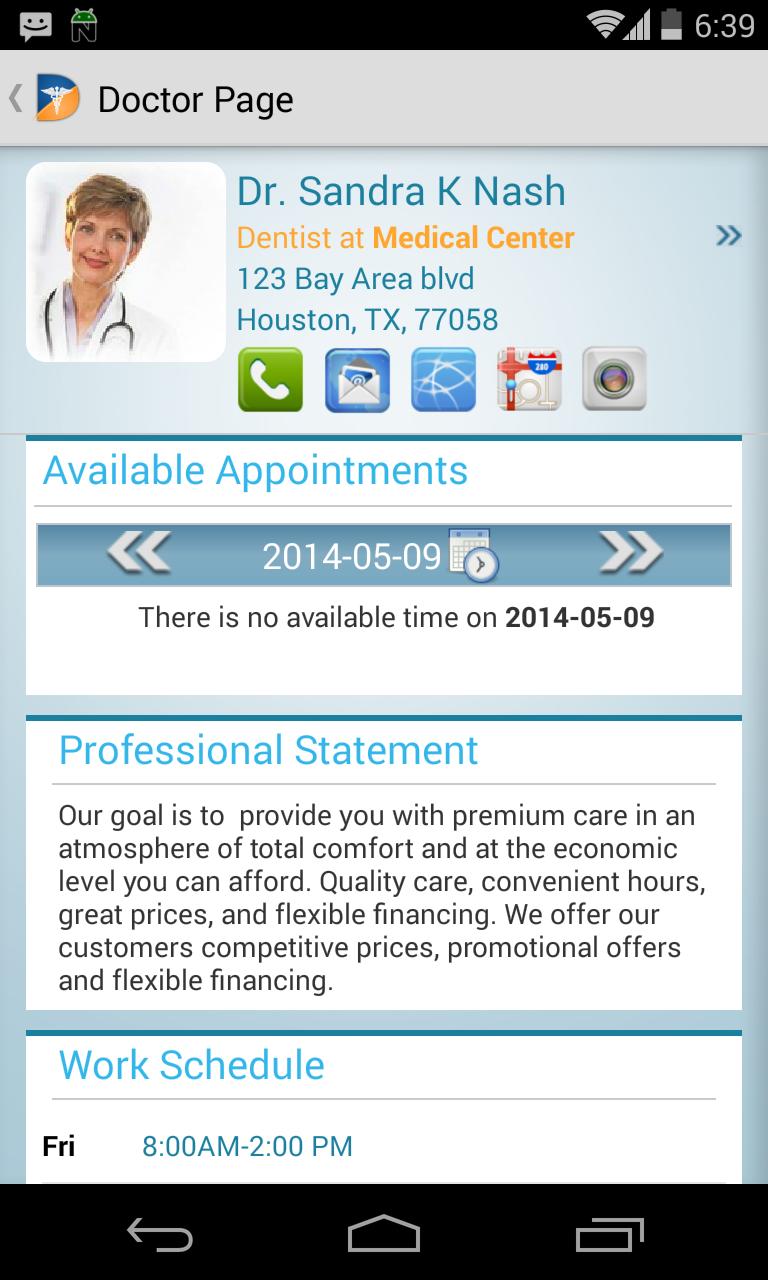Get directions using the map icon
The image size is (768, 1280).
528,379
